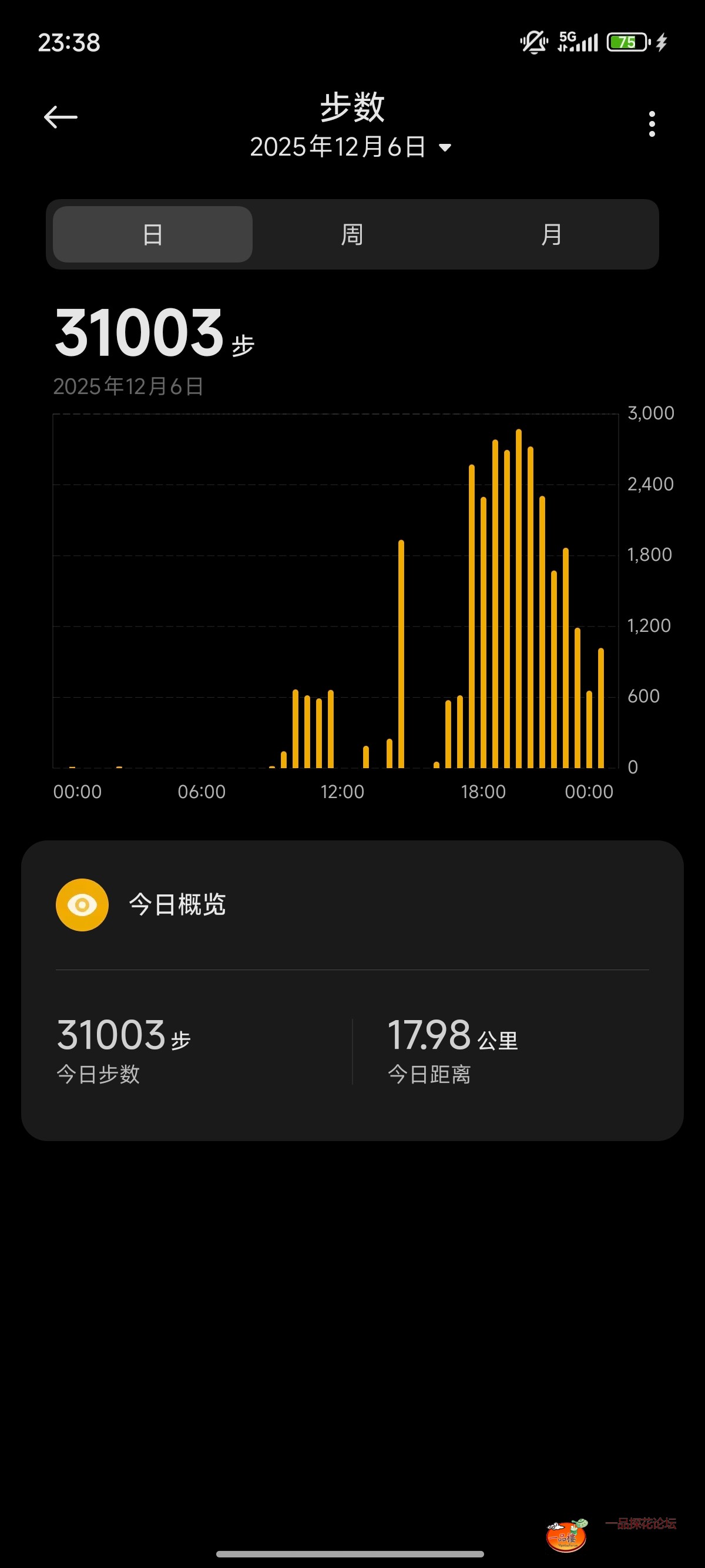Switch to 周 weekly view
The image size is (705, 1568).
pyautogui.click(x=352, y=234)
